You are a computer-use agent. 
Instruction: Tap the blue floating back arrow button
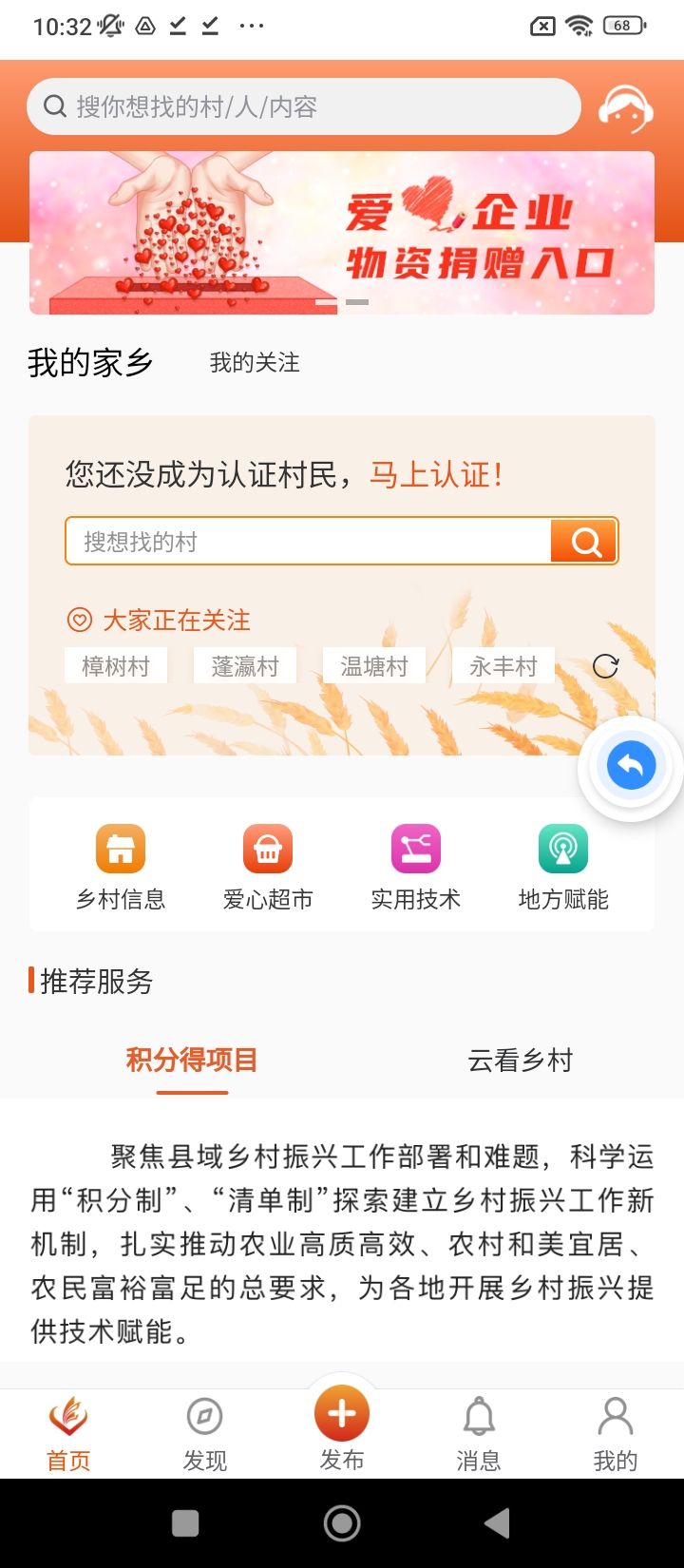[x=631, y=766]
